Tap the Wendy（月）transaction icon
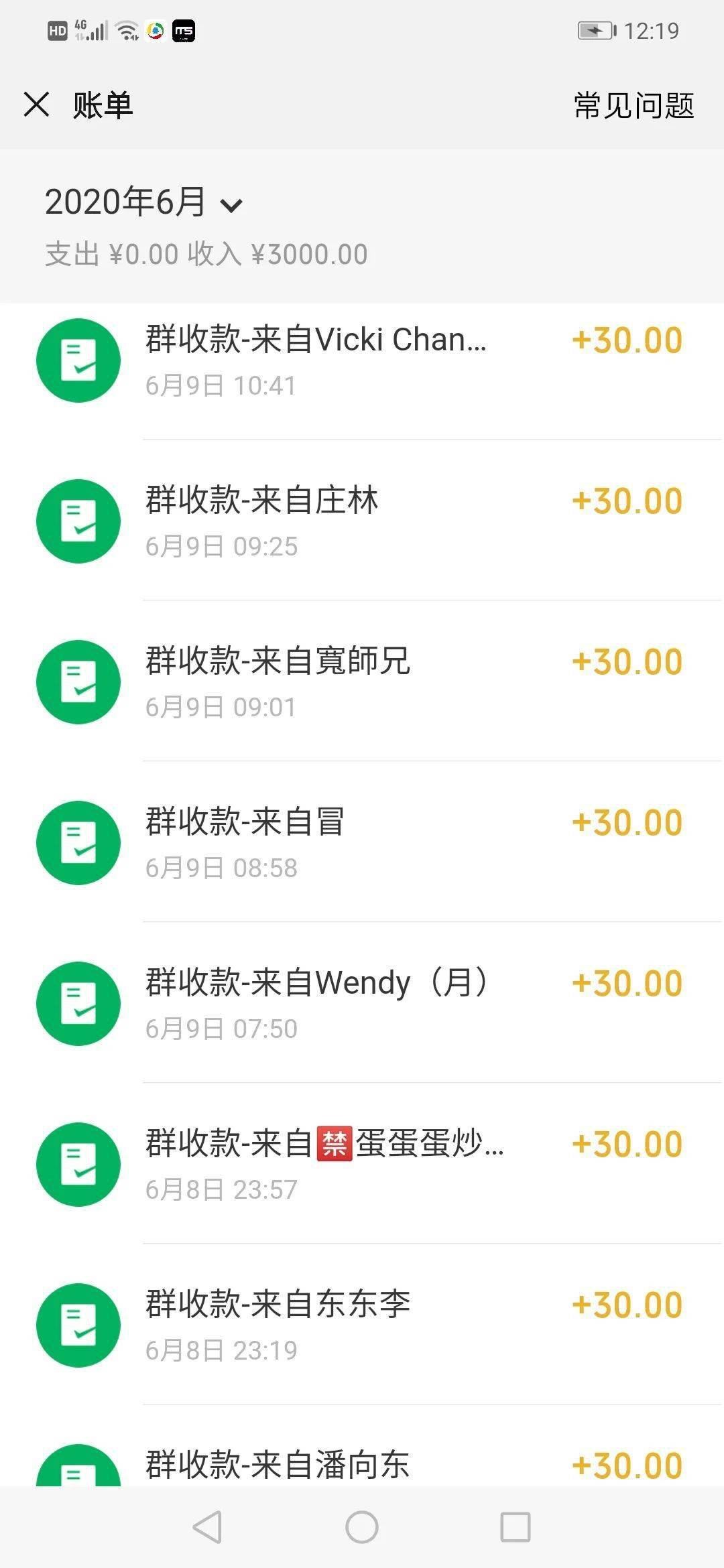Image resolution: width=724 pixels, height=1568 pixels. (x=78, y=1003)
